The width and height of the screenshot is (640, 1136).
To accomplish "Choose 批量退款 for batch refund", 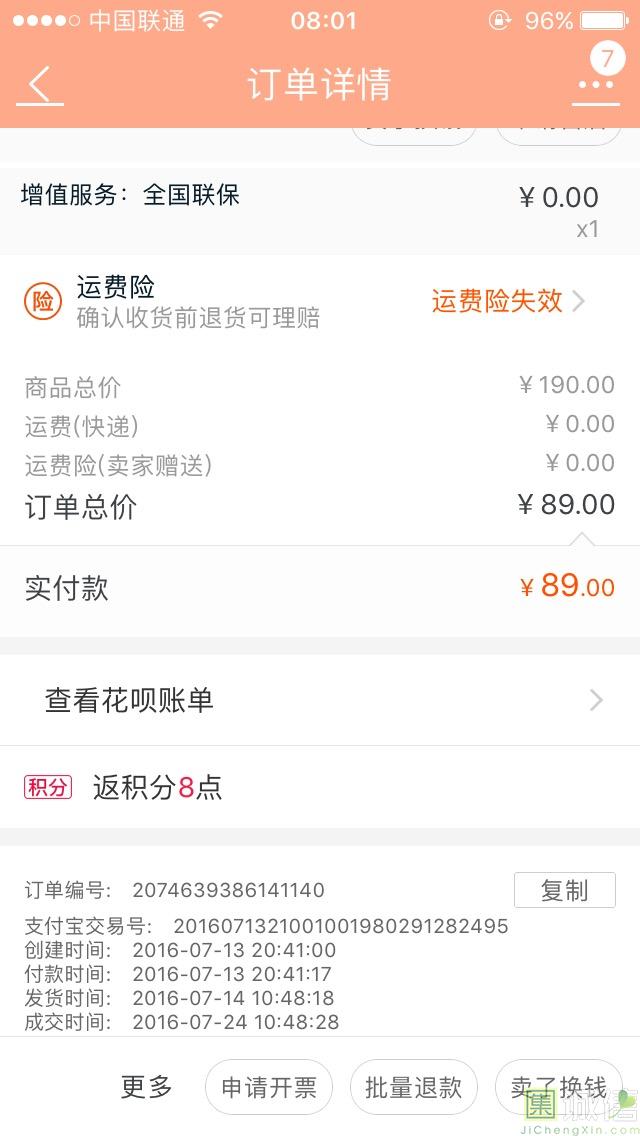I will (x=414, y=1087).
